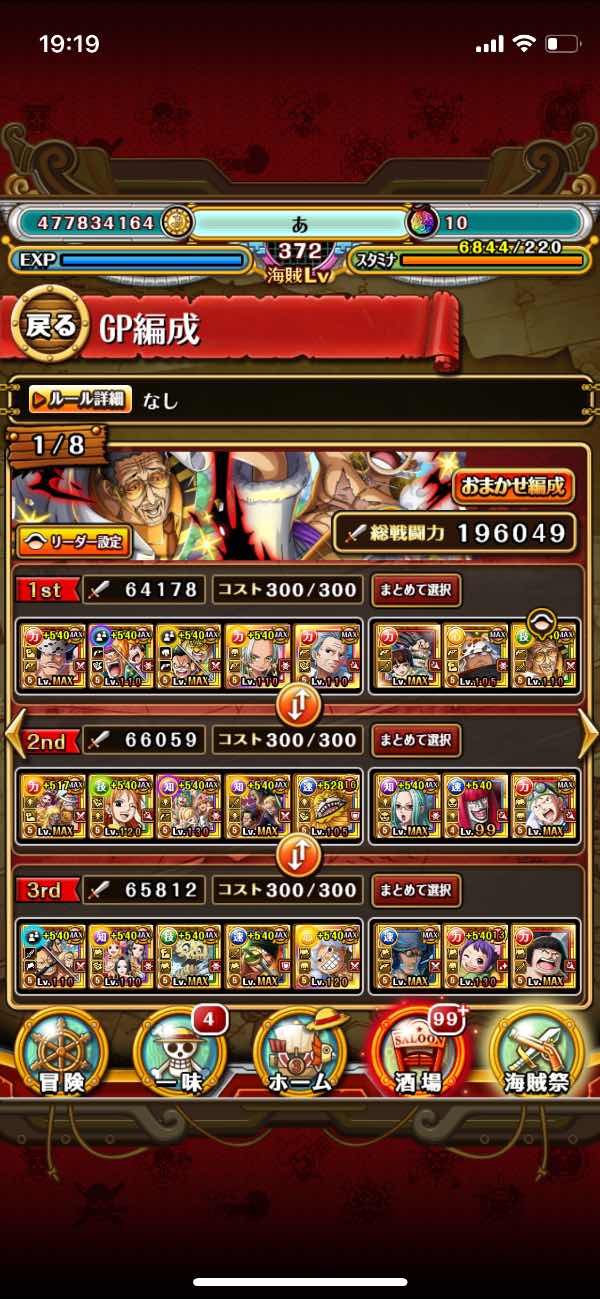Tap the 戻る back button
This screenshot has height=1299, width=600.
click(x=49, y=326)
